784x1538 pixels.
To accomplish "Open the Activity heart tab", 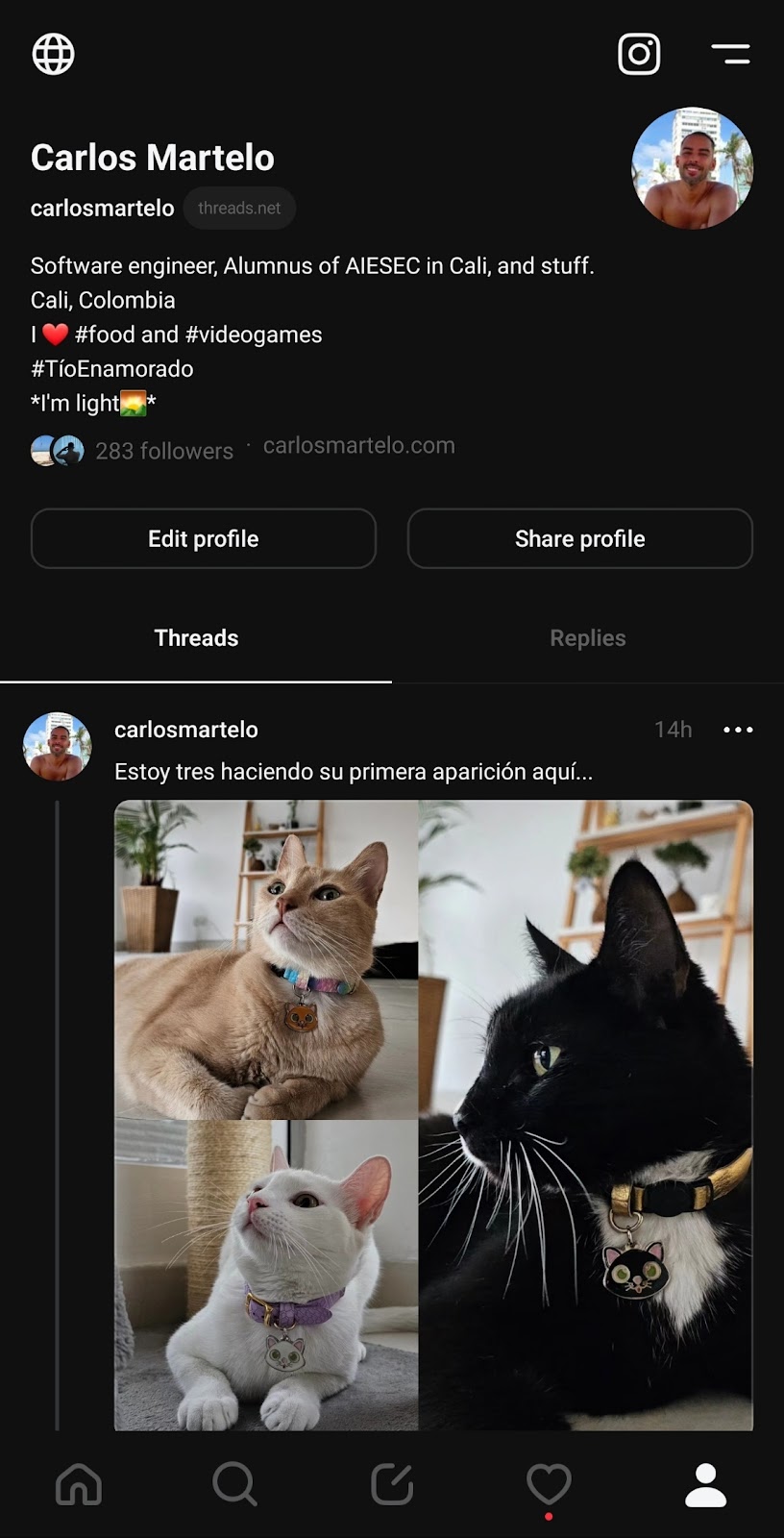I will click(549, 1484).
